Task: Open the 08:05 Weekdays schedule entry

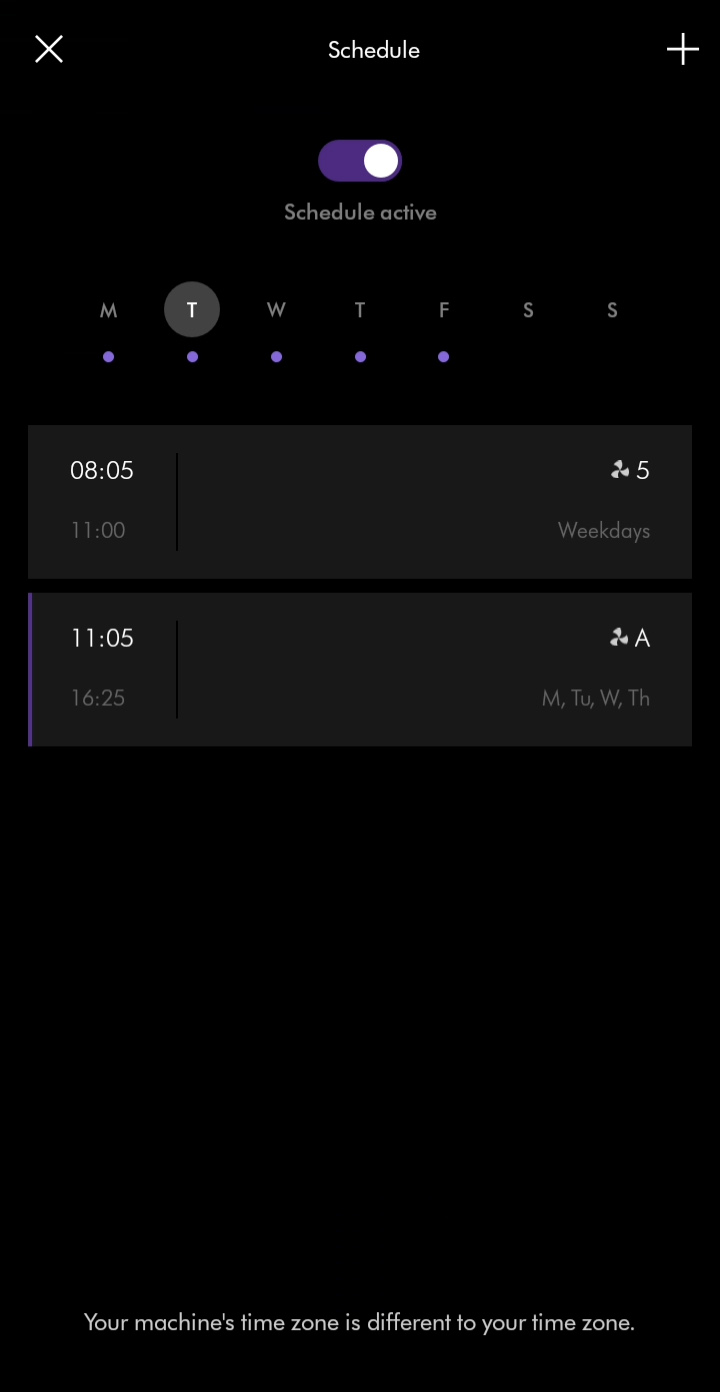Action: [x=360, y=502]
